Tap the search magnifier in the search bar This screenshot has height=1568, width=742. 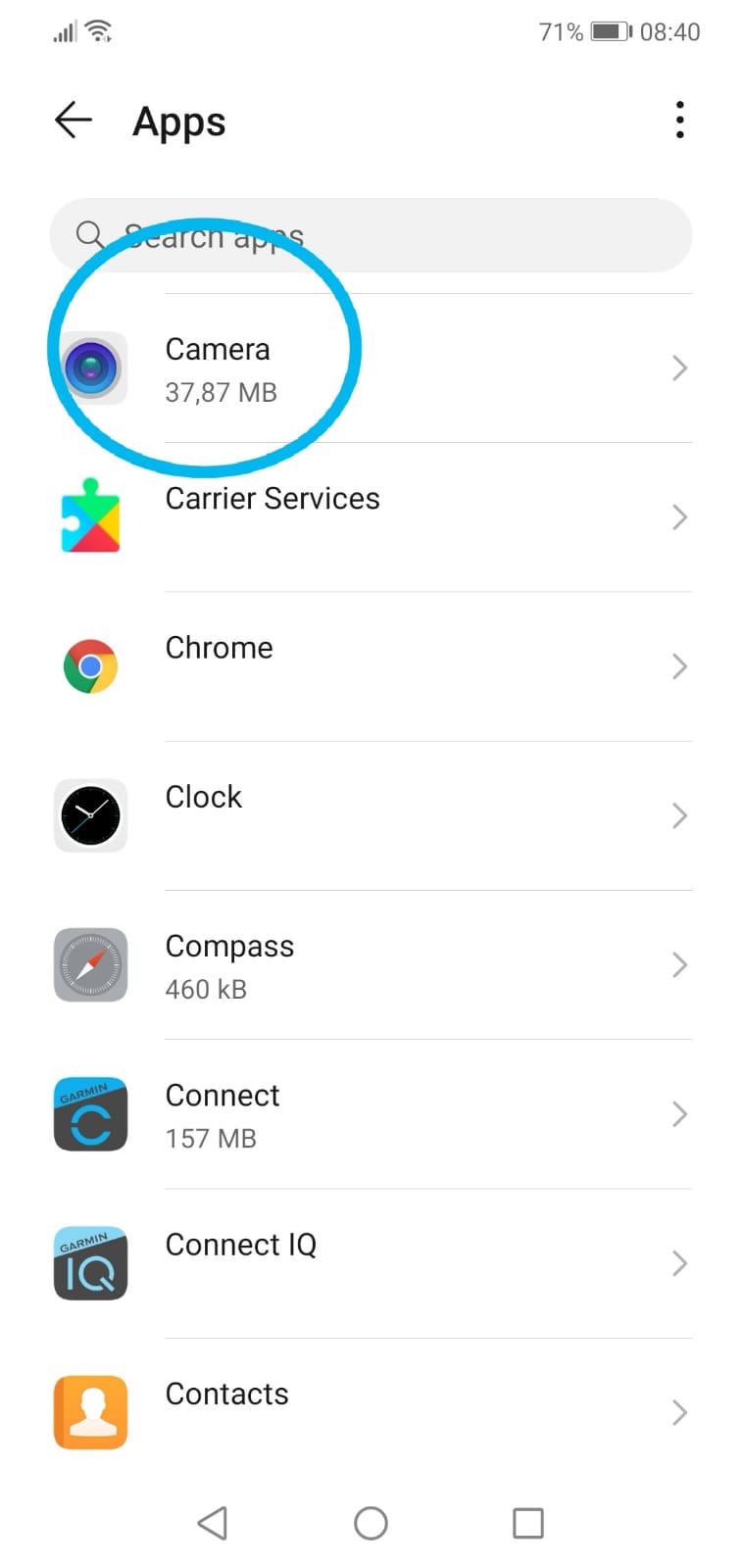(89, 236)
